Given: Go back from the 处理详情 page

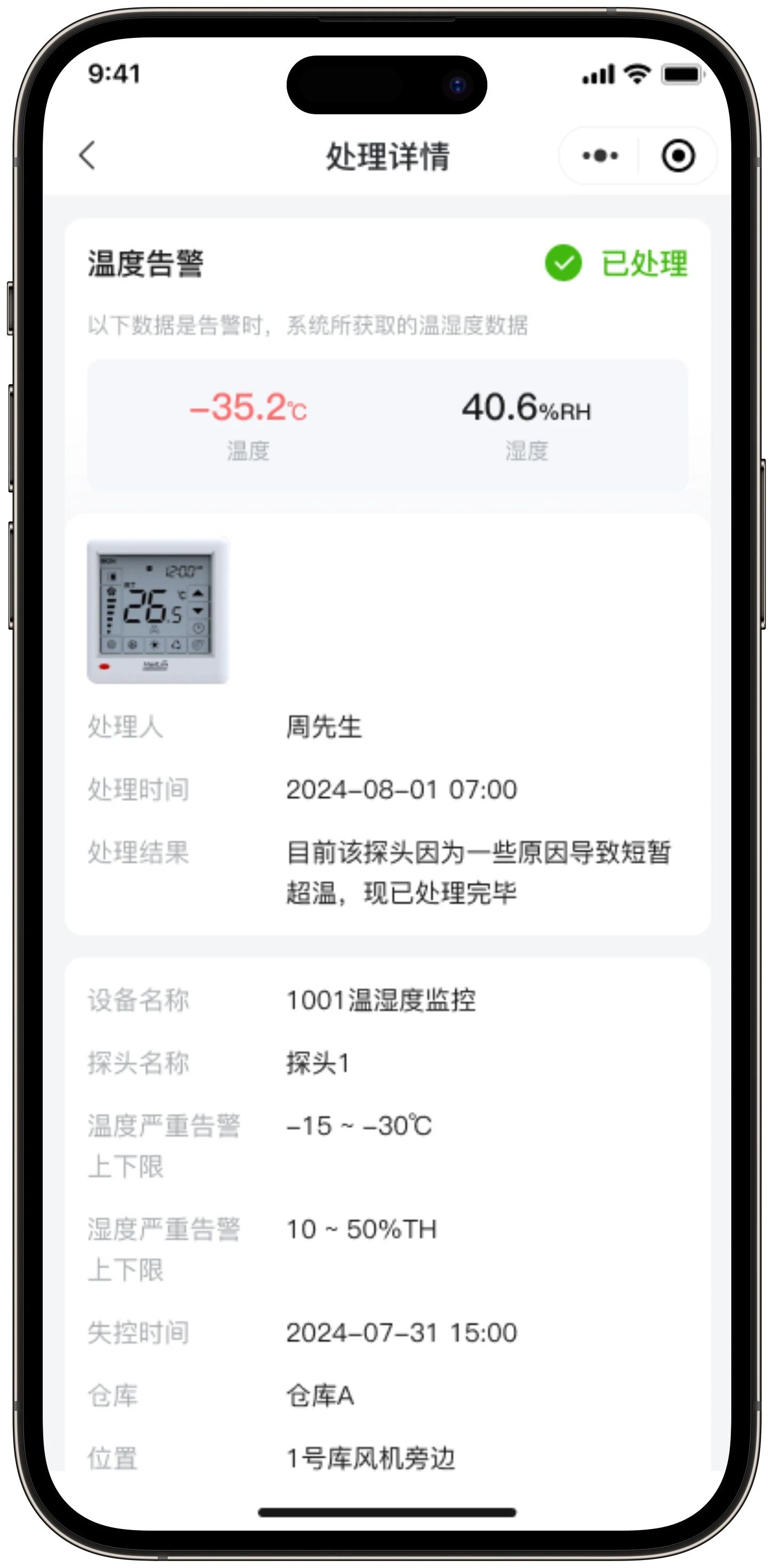Looking at the screenshot, I should coord(88,155).
